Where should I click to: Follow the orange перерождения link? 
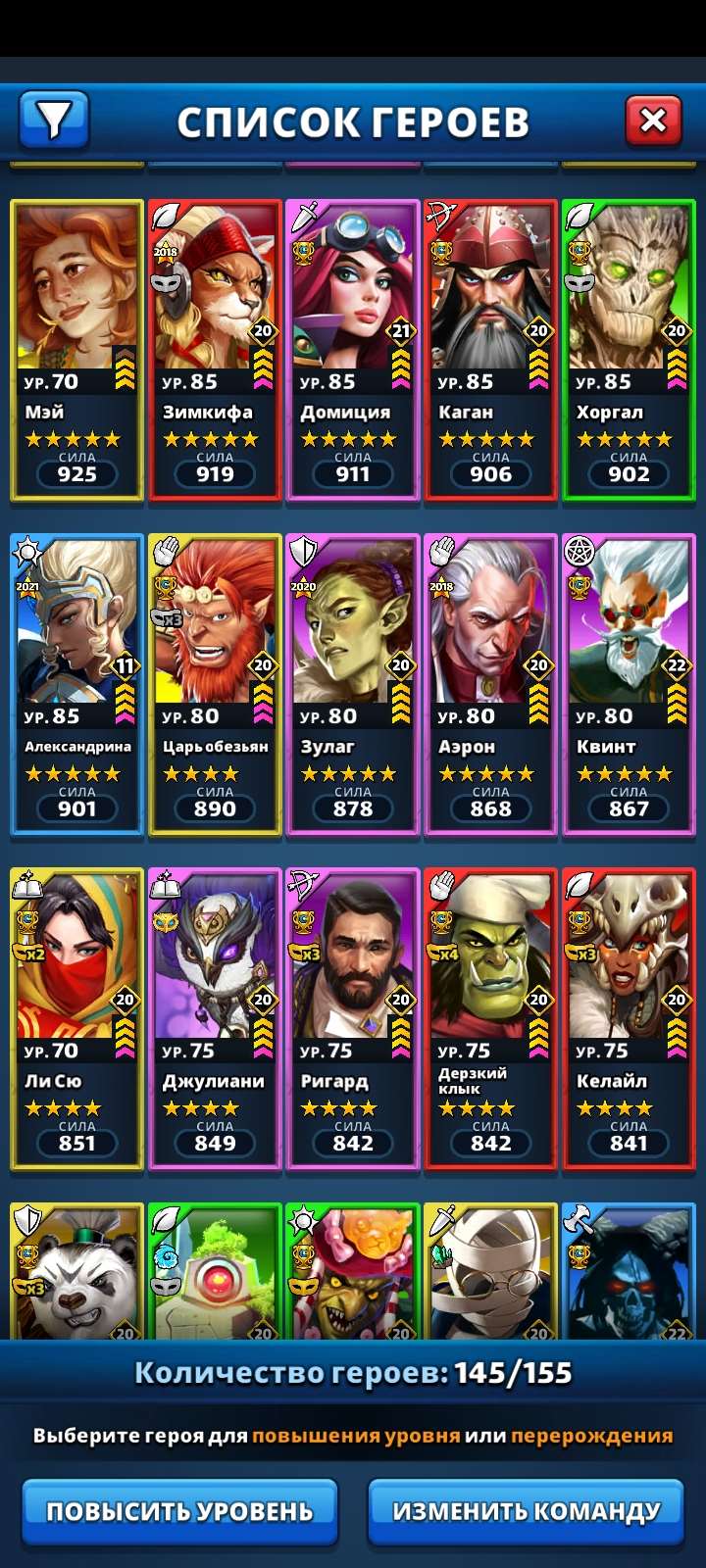tap(591, 1436)
